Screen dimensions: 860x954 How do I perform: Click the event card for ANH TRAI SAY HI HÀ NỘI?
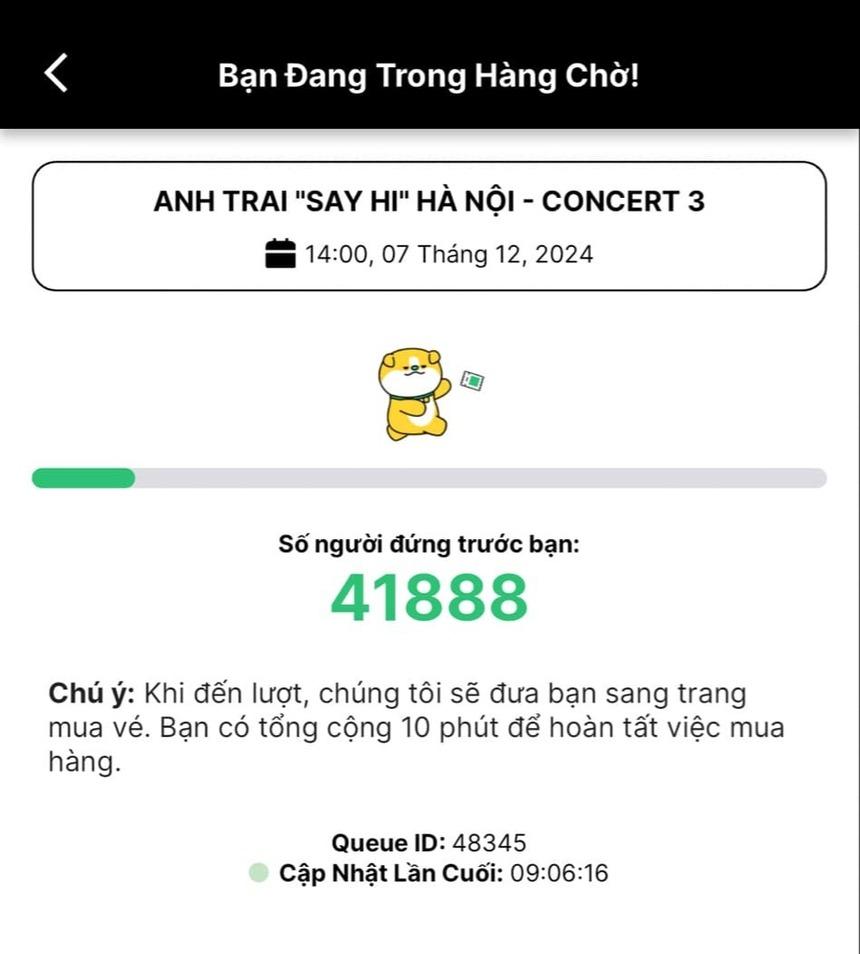pyautogui.click(x=430, y=226)
